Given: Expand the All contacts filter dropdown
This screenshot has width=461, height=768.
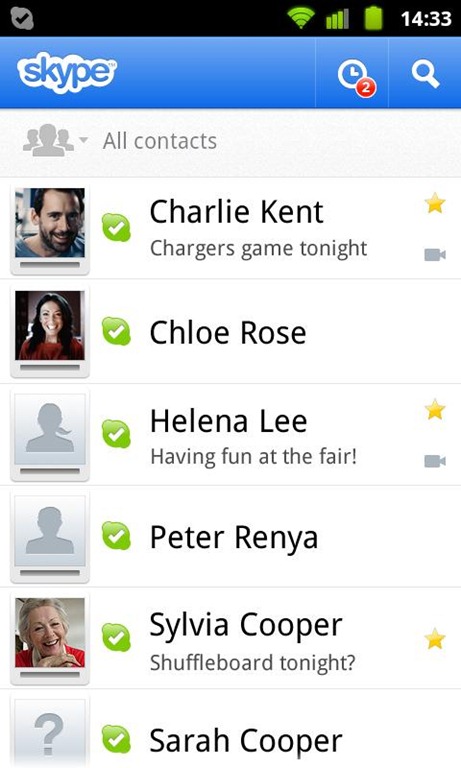Looking at the screenshot, I should [120, 141].
